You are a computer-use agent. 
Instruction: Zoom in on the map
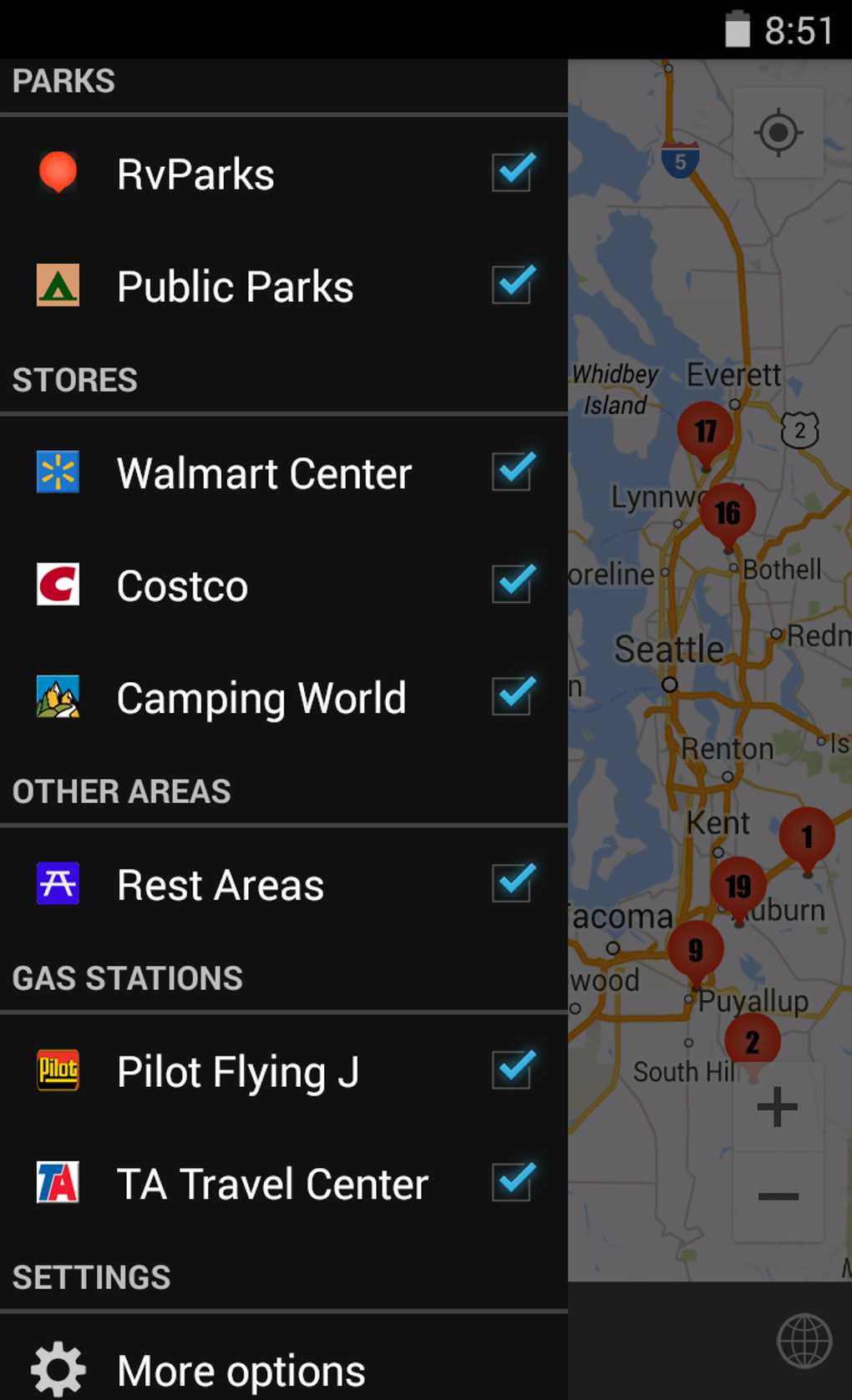778,1107
